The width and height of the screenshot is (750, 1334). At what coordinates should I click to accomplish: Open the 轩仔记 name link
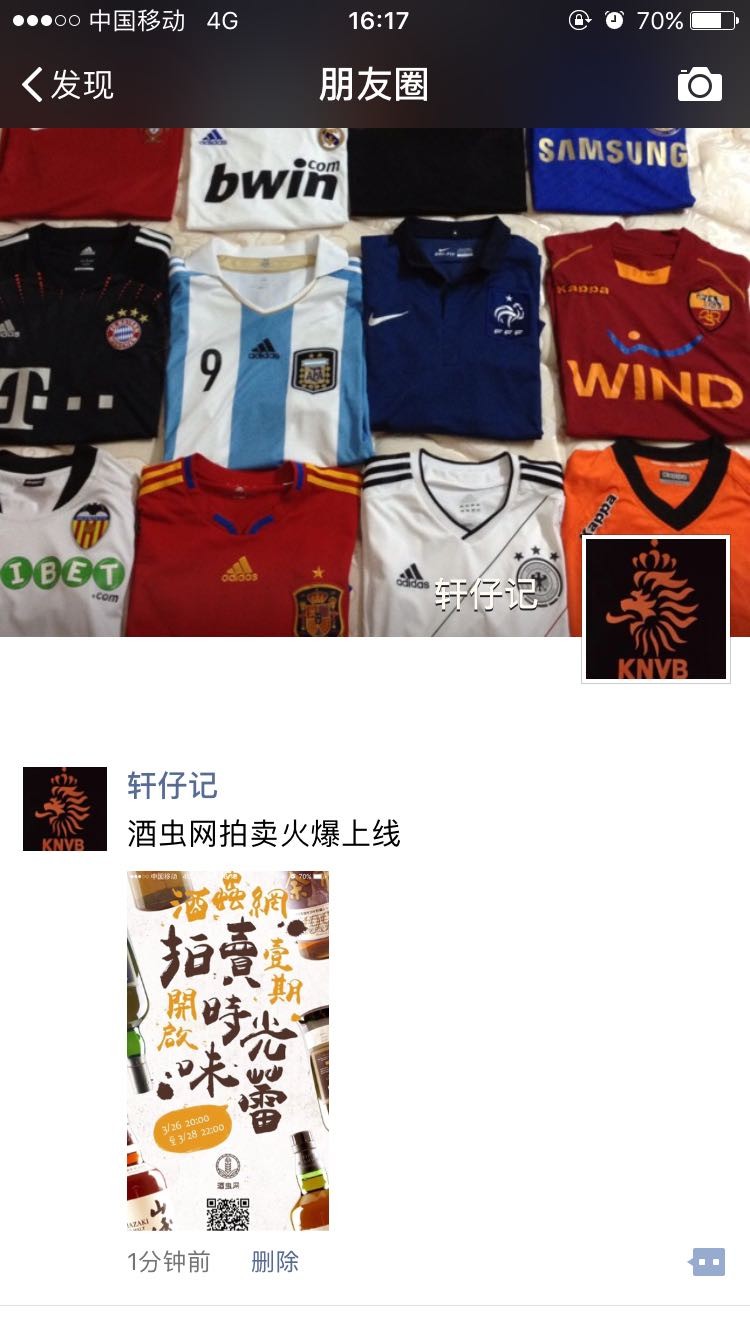(172, 785)
